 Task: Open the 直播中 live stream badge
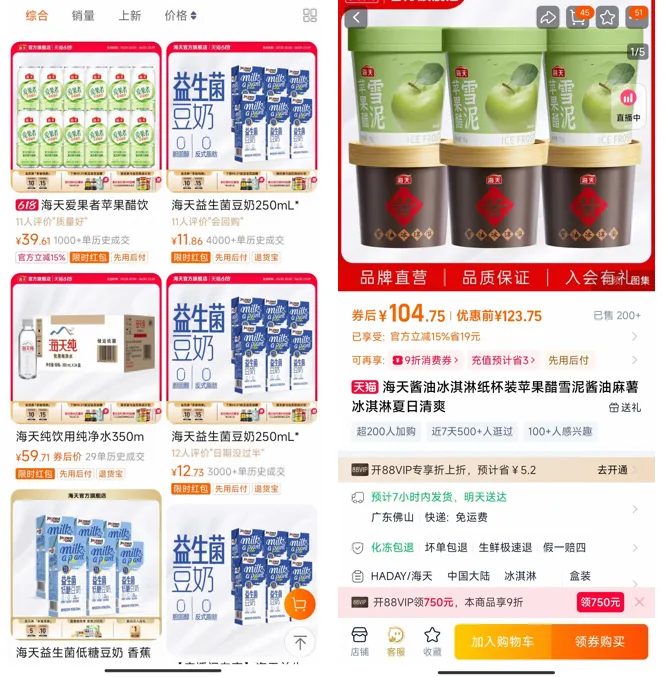coord(628,104)
